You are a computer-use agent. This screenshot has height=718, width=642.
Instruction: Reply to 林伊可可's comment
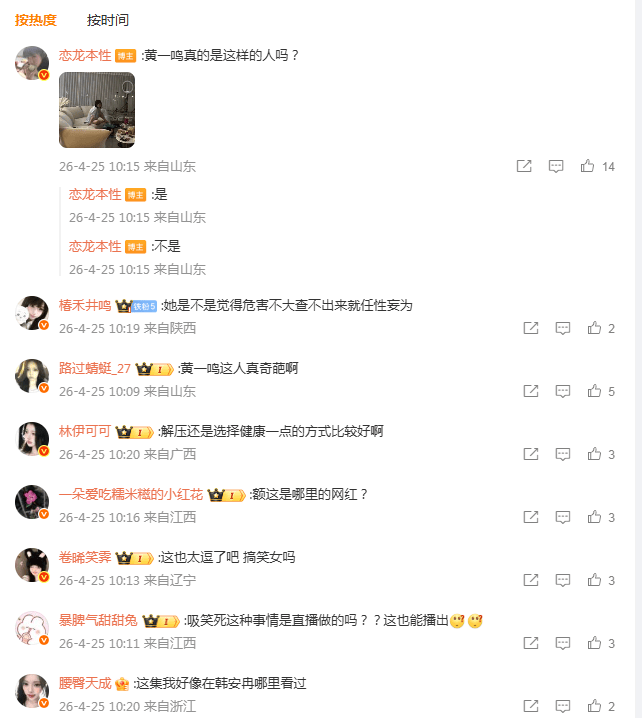point(563,454)
